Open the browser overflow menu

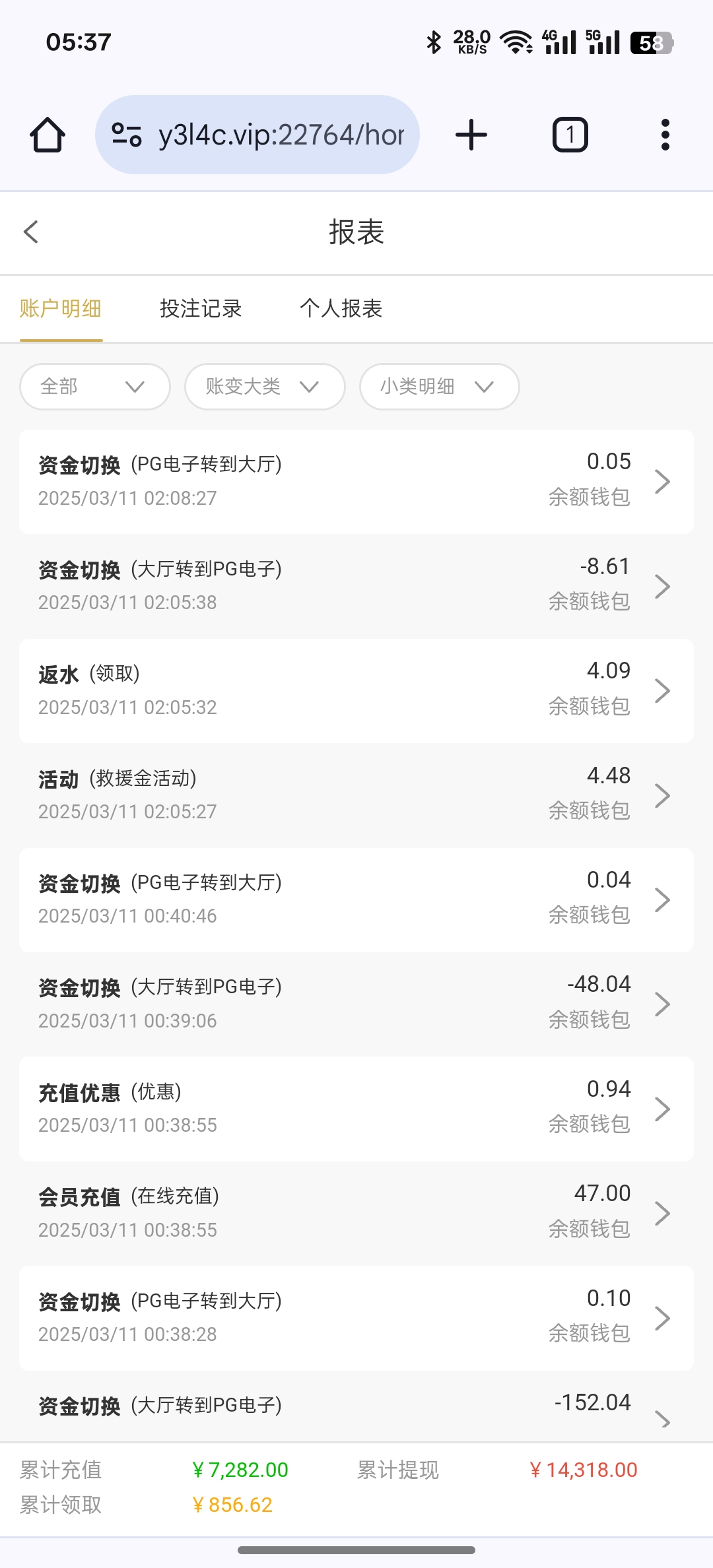coord(665,135)
